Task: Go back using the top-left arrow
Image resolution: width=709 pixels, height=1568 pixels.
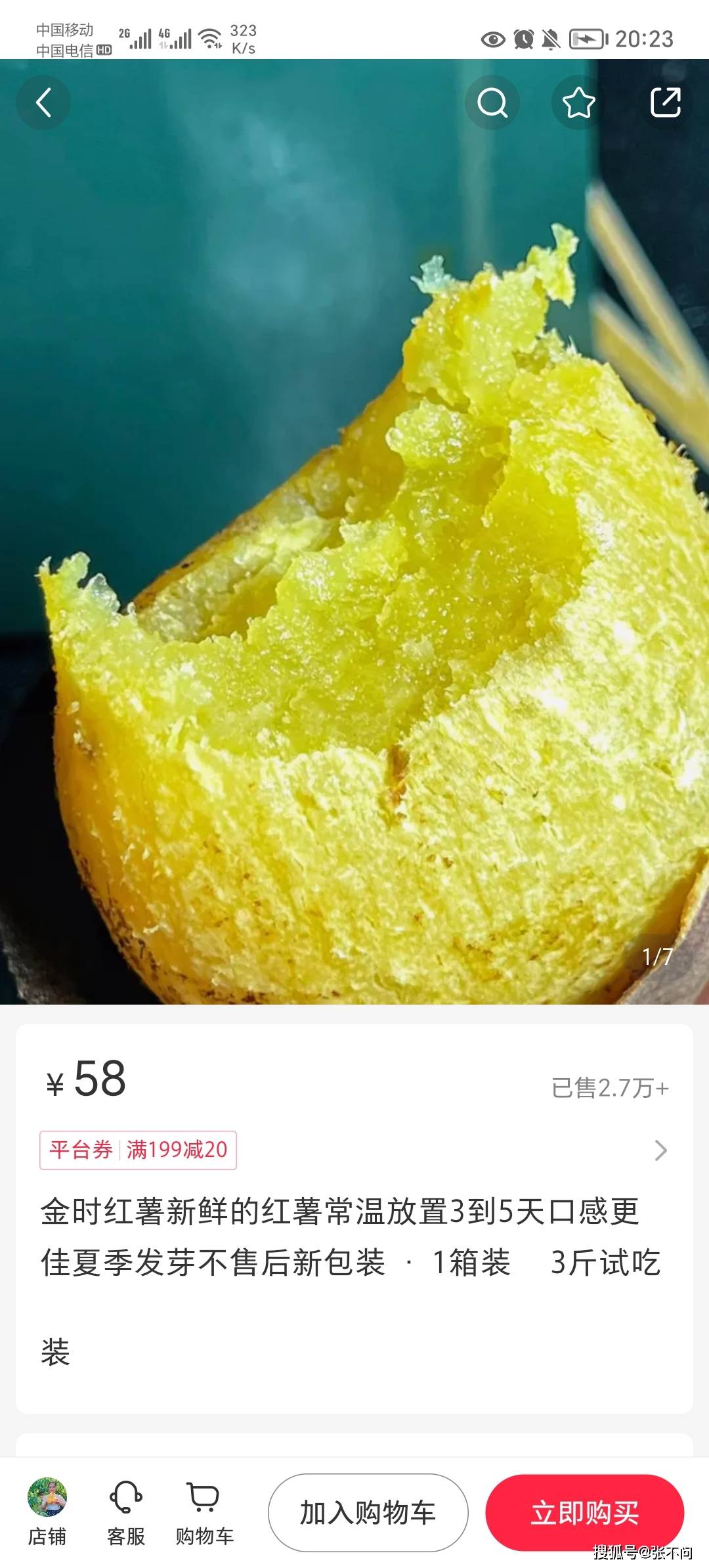Action: (43, 102)
